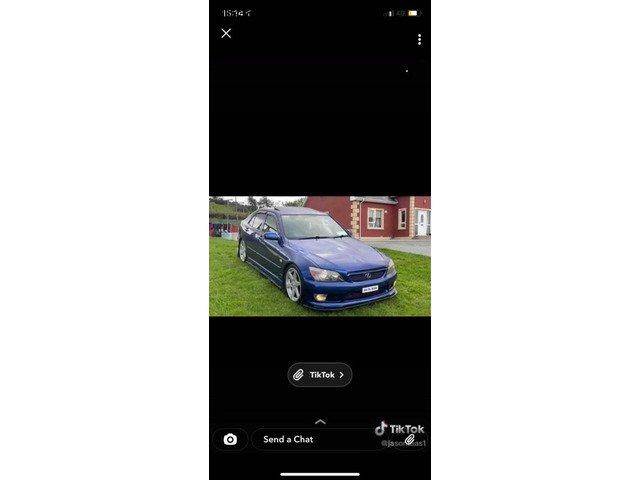
Task: Tap the paperclip attachment icon beside the chat field
Action: (x=409, y=439)
